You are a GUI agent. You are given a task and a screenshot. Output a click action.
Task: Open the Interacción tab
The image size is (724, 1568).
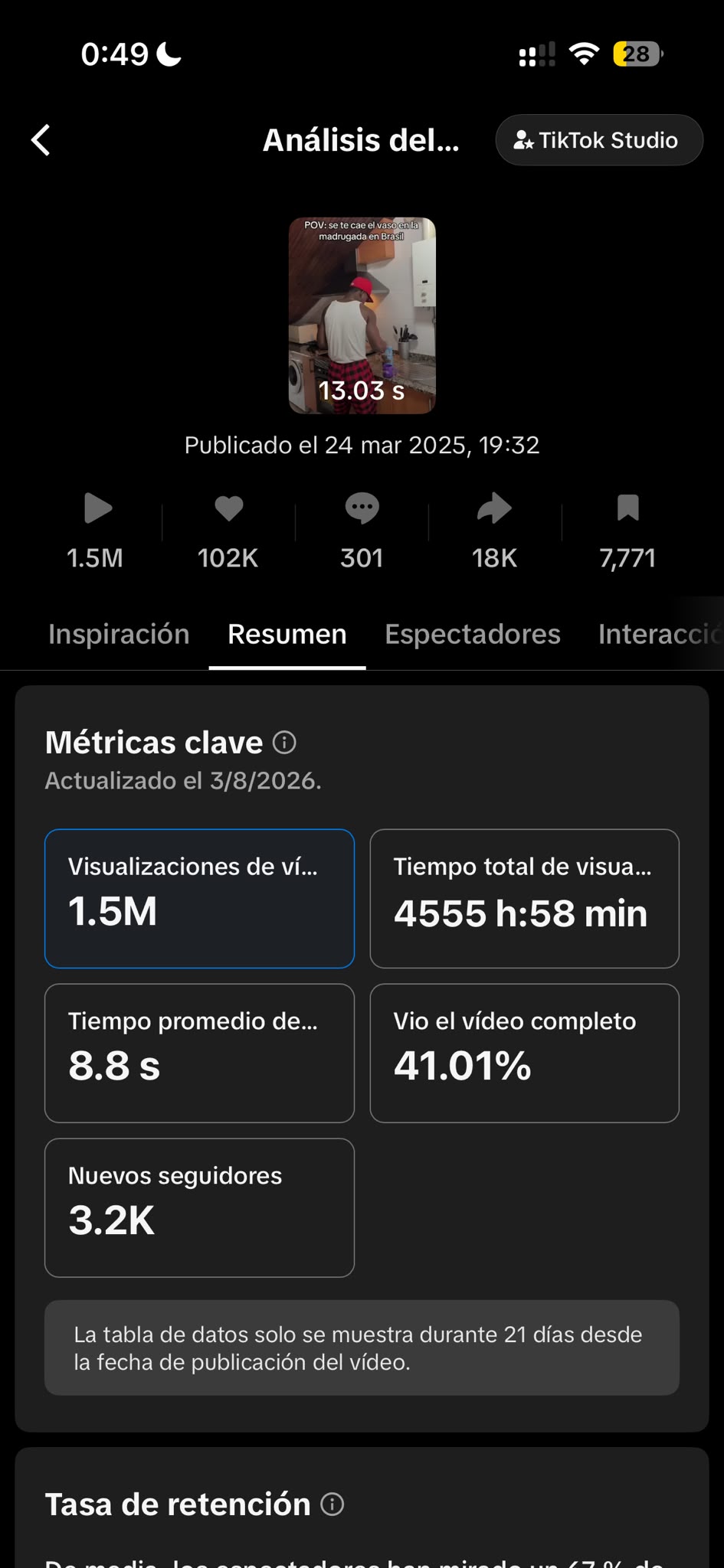[x=660, y=634]
